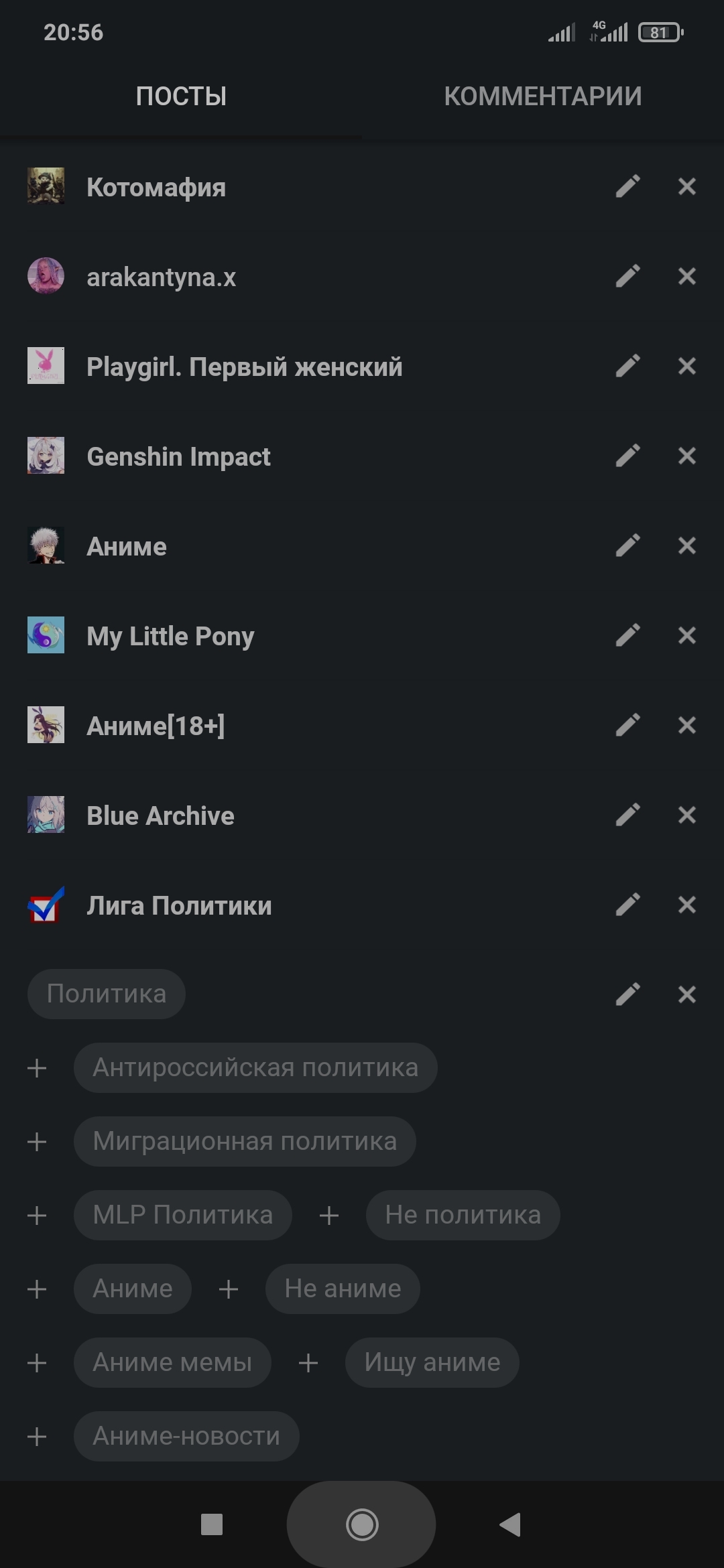Edit the Котомафия entry
Screen dimensions: 724x1568
(627, 187)
